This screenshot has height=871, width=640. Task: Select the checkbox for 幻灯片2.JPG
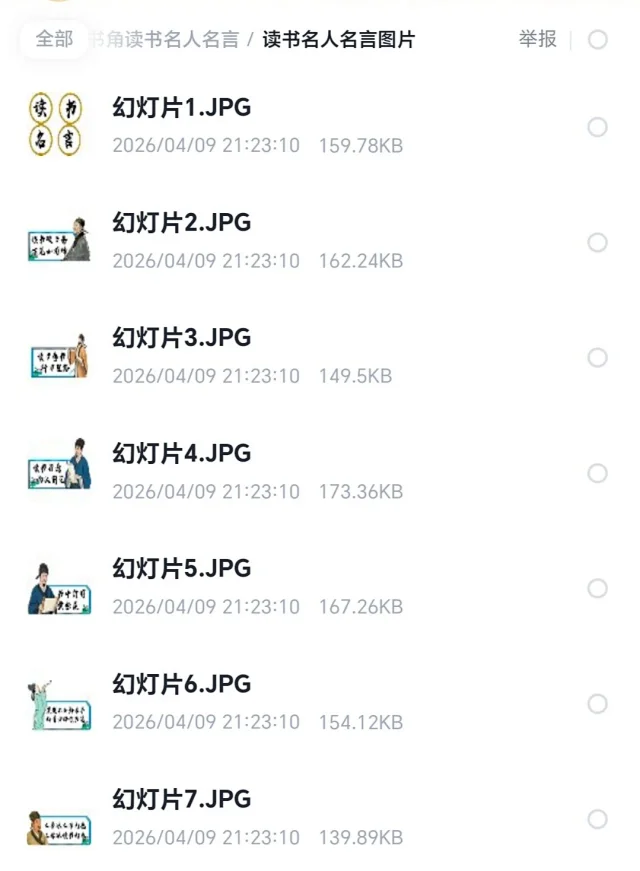pyautogui.click(x=597, y=242)
